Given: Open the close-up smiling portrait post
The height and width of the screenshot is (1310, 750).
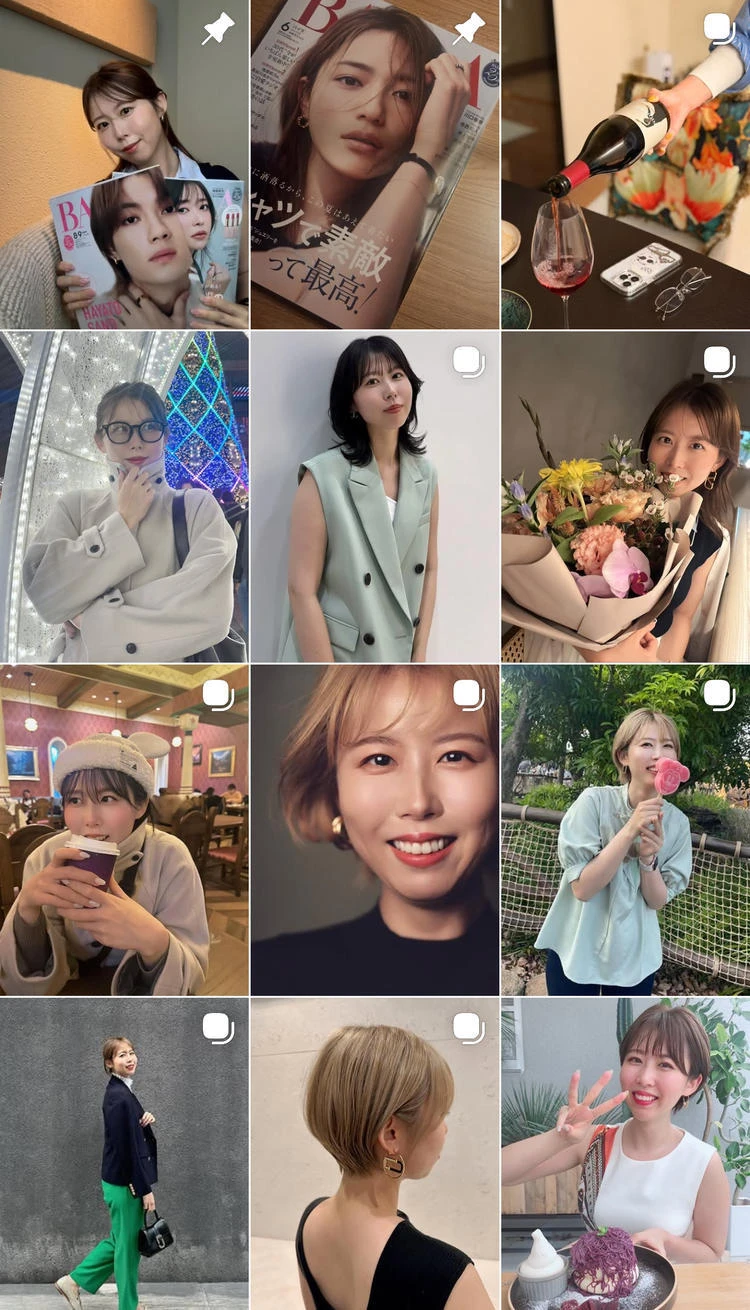Looking at the screenshot, I should 375,830.
